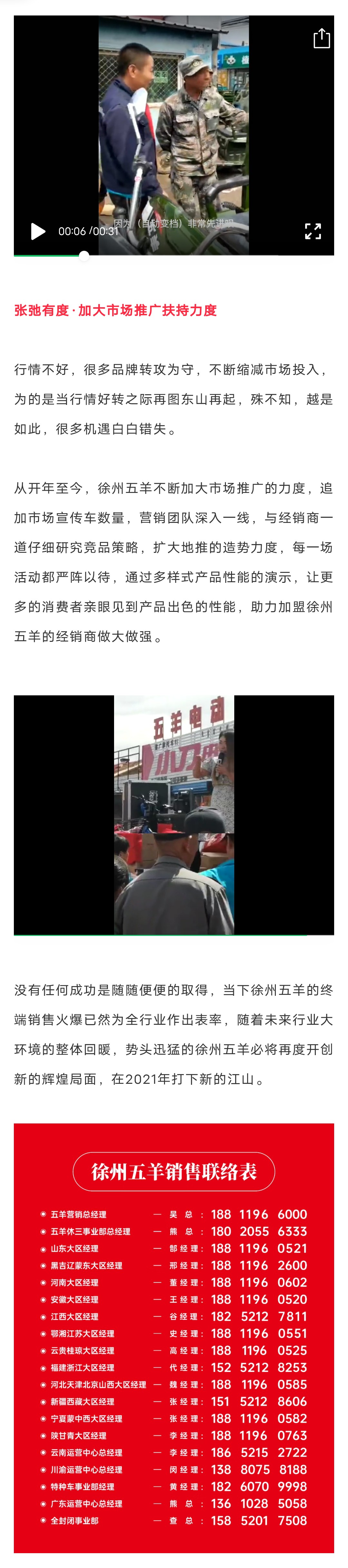Share the first video

point(321,38)
